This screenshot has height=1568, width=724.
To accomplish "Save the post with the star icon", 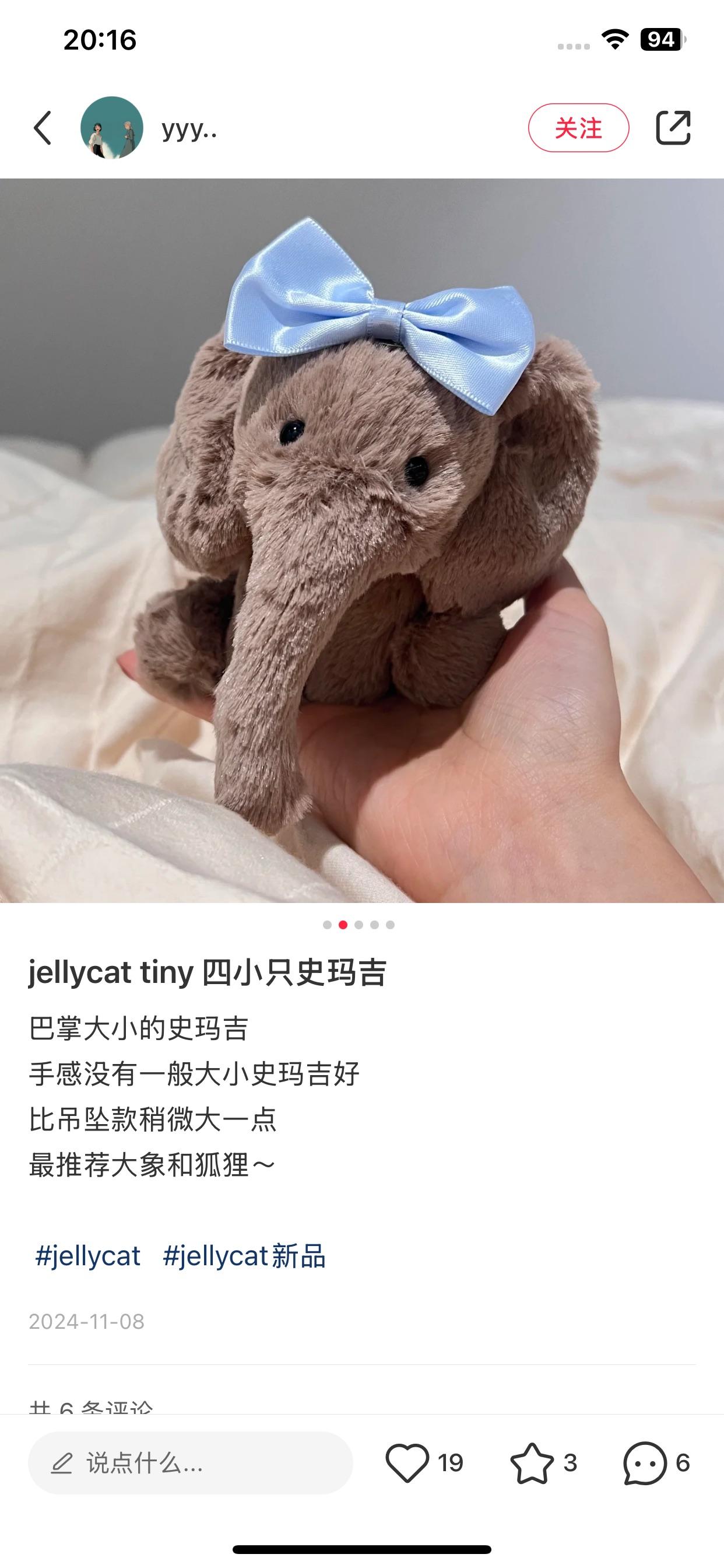I will coord(532,1462).
